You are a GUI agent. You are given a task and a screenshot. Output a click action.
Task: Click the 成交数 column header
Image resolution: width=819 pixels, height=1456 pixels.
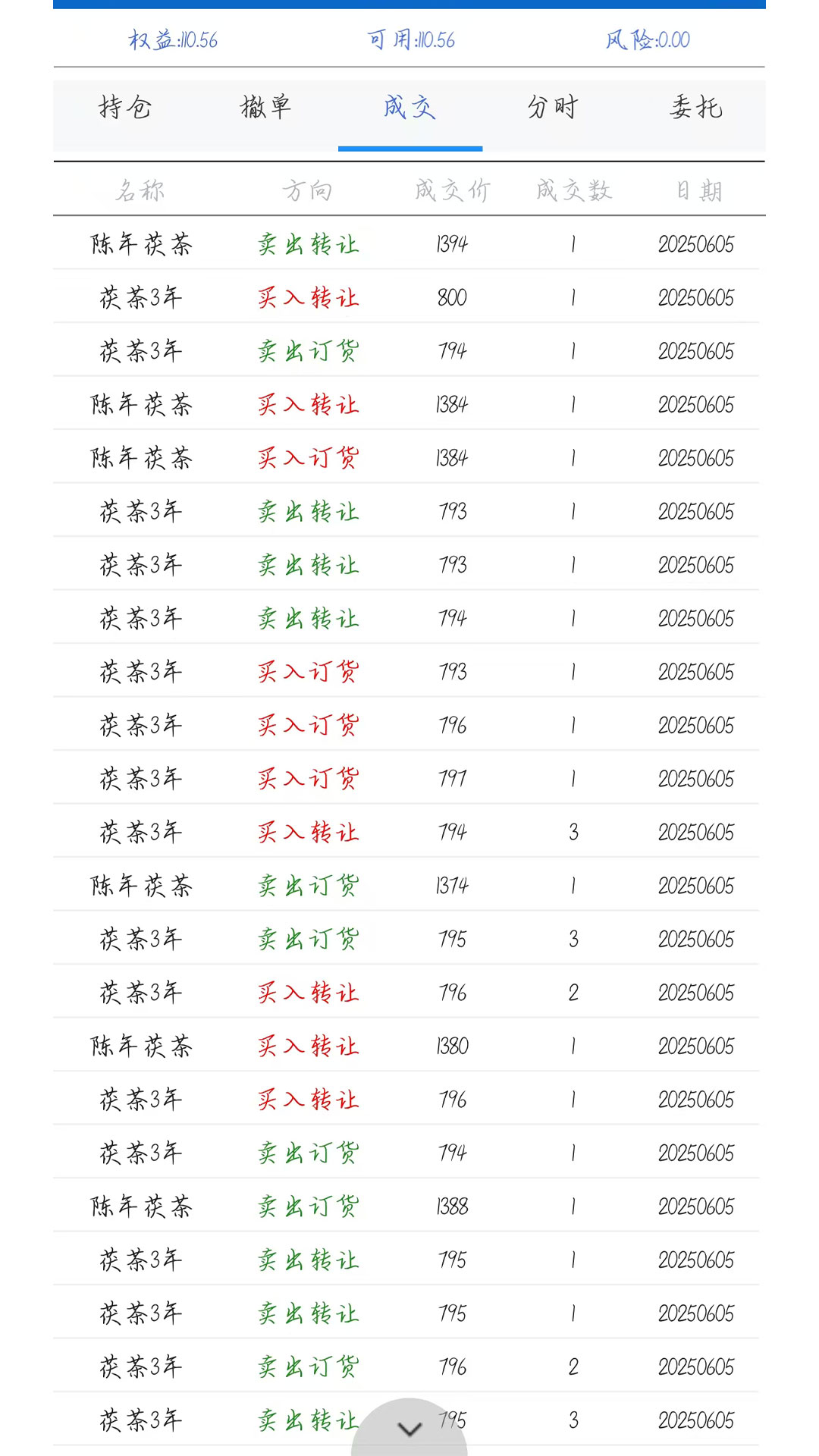click(x=574, y=190)
